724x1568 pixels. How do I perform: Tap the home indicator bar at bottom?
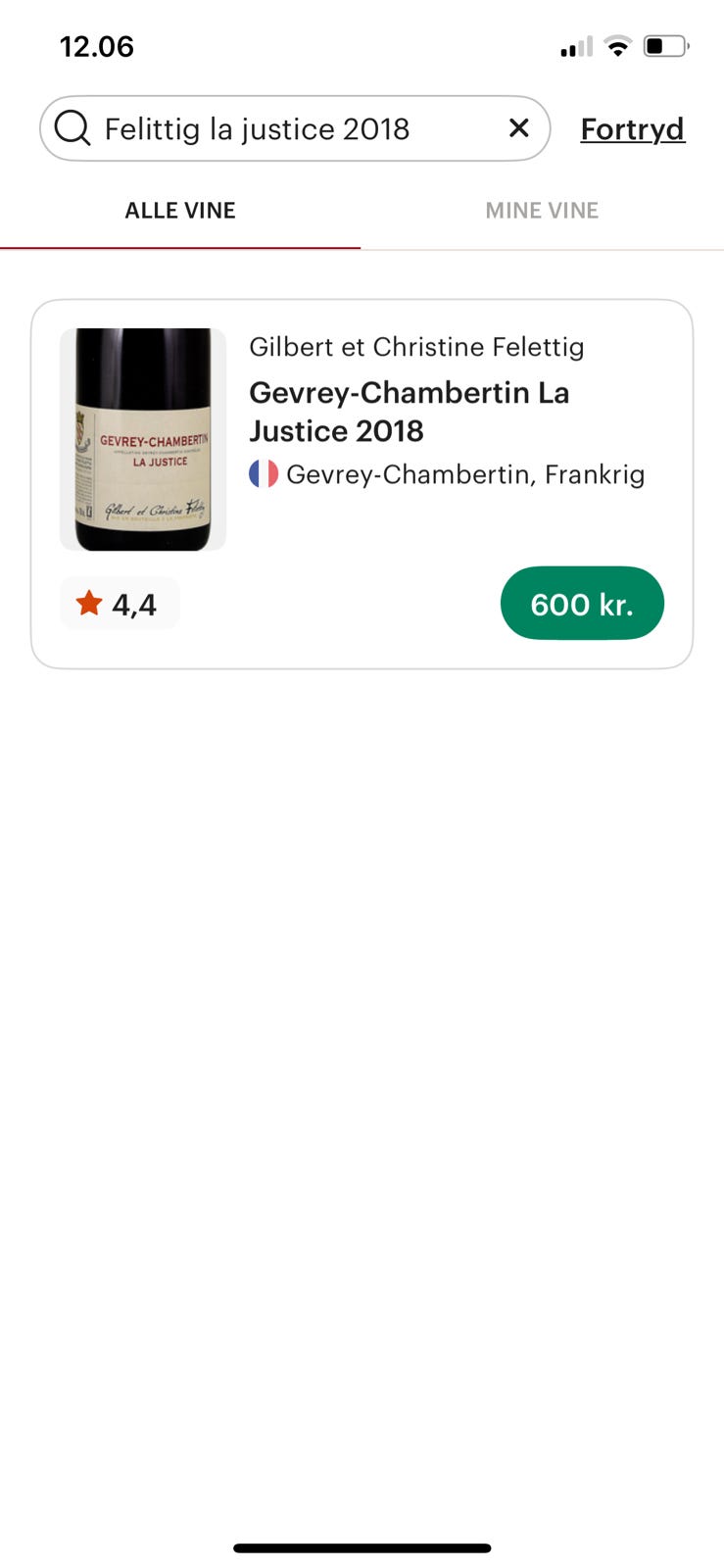(x=362, y=1547)
